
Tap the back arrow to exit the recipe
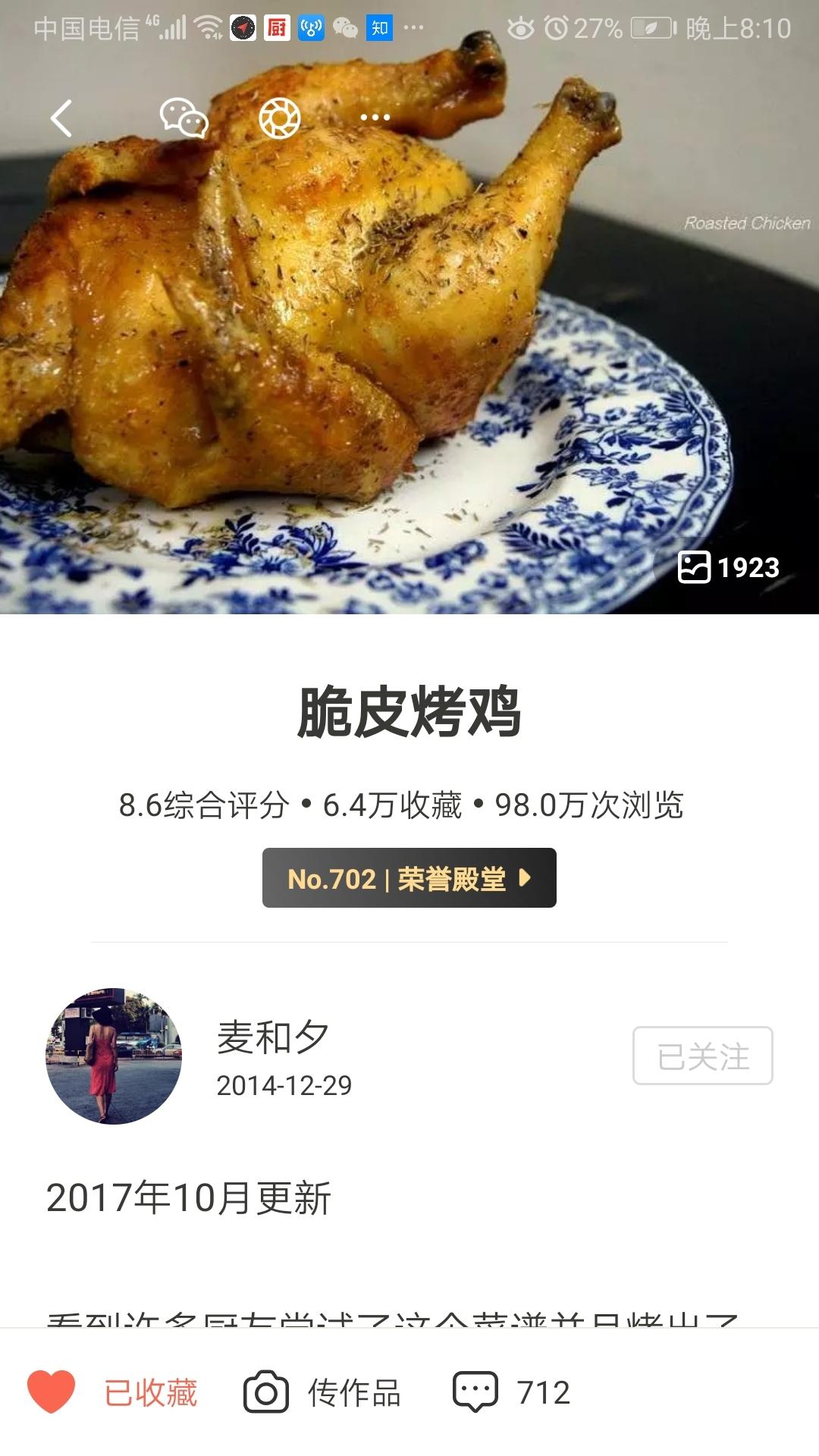click(x=61, y=118)
